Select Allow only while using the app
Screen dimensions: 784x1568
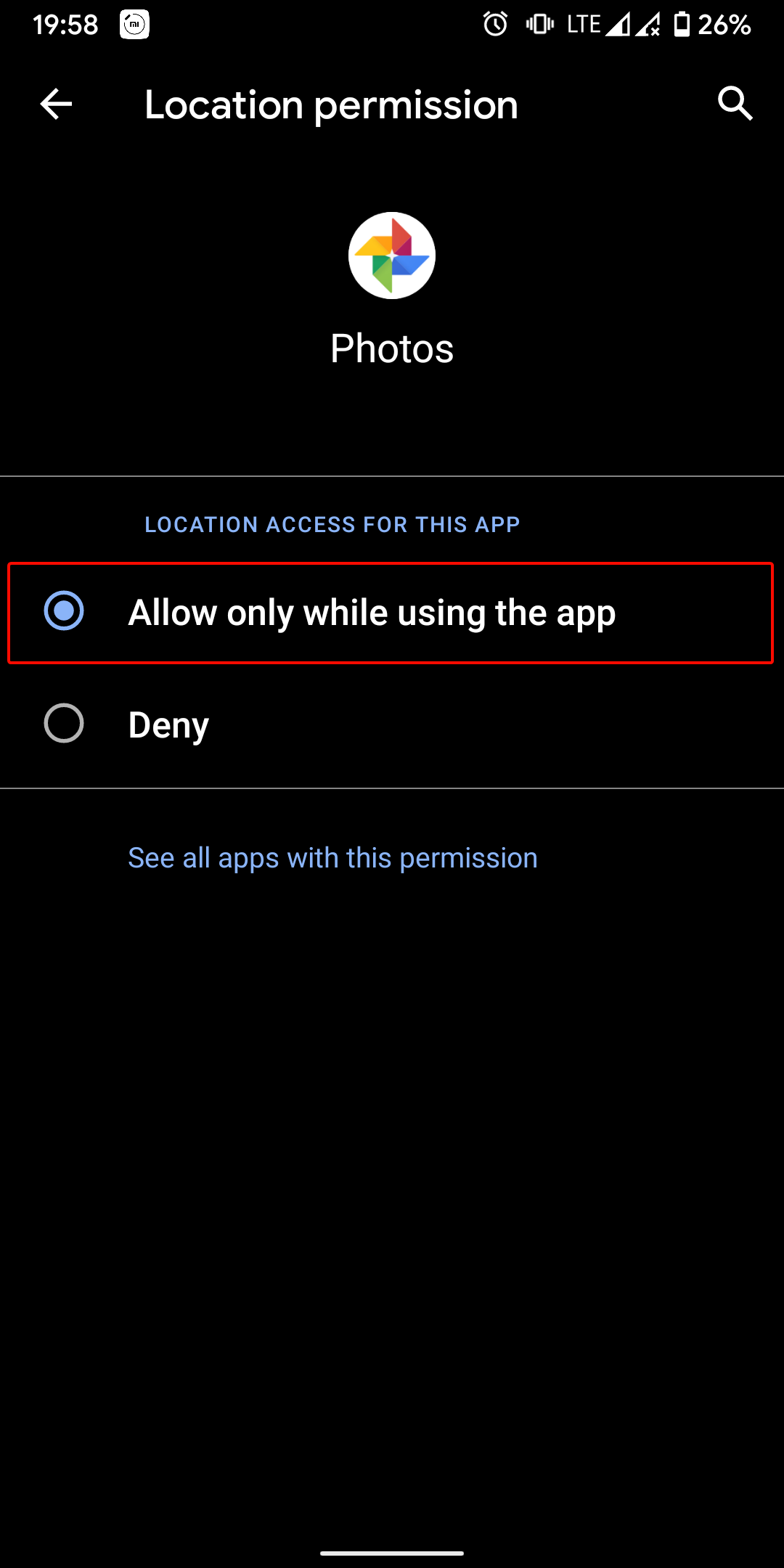(391, 613)
